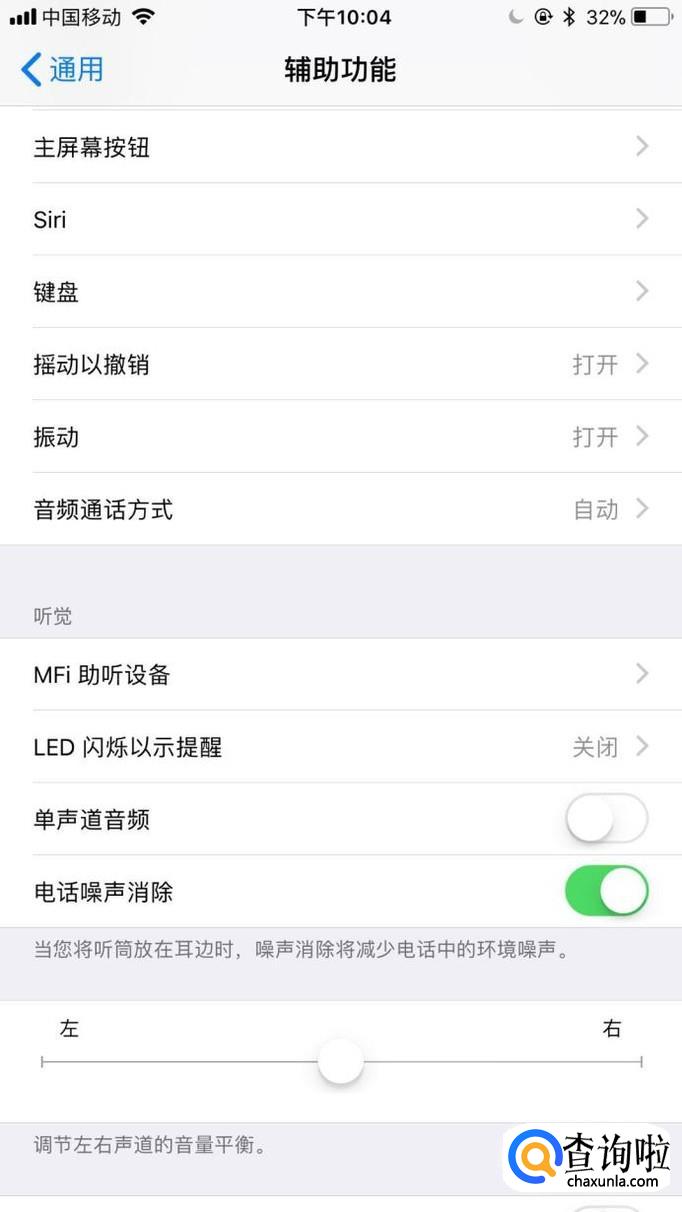The width and height of the screenshot is (682, 1212).
Task: Turn off 电话噪声消除
Action: 607,891
